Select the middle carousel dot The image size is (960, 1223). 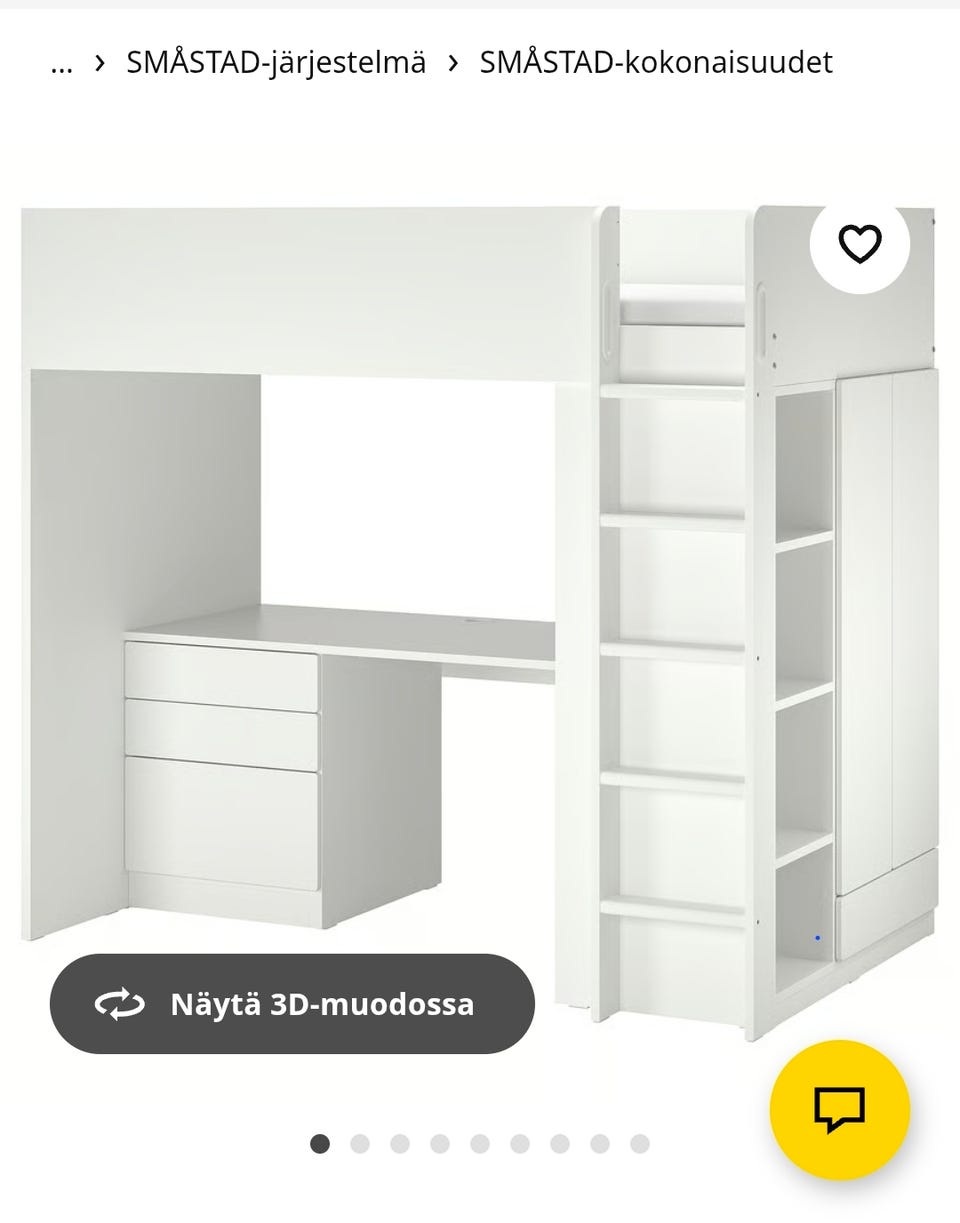click(x=480, y=1141)
